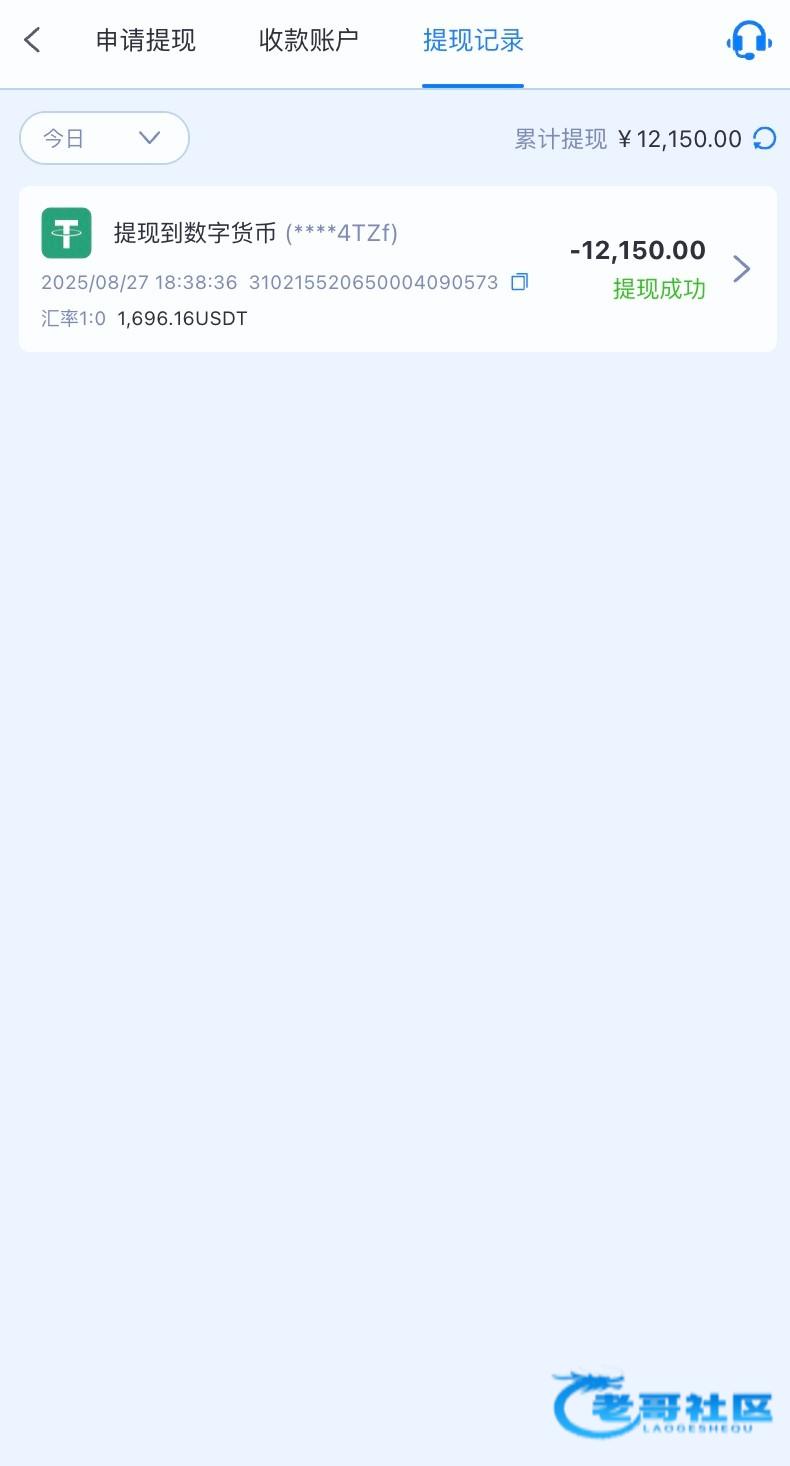Image resolution: width=790 pixels, height=1466 pixels.
Task: Expand the 今日 date filter dropdown
Action: [x=104, y=138]
